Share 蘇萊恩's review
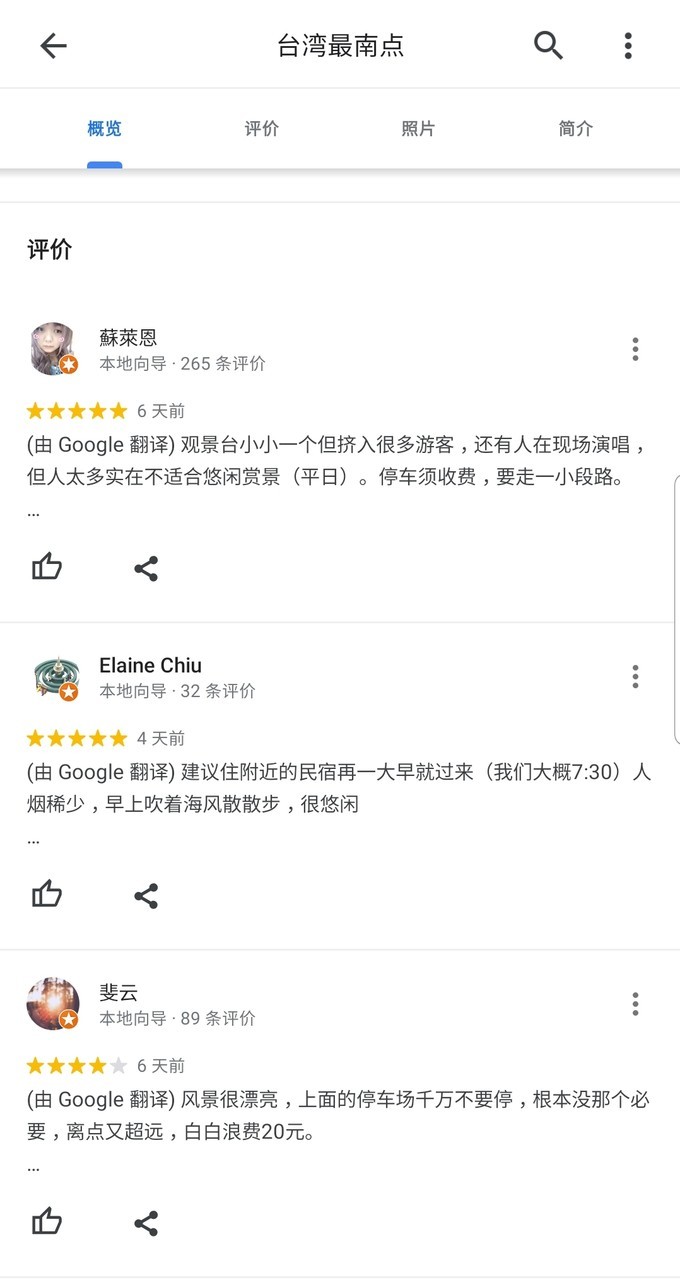The image size is (680, 1280). pyautogui.click(x=146, y=569)
